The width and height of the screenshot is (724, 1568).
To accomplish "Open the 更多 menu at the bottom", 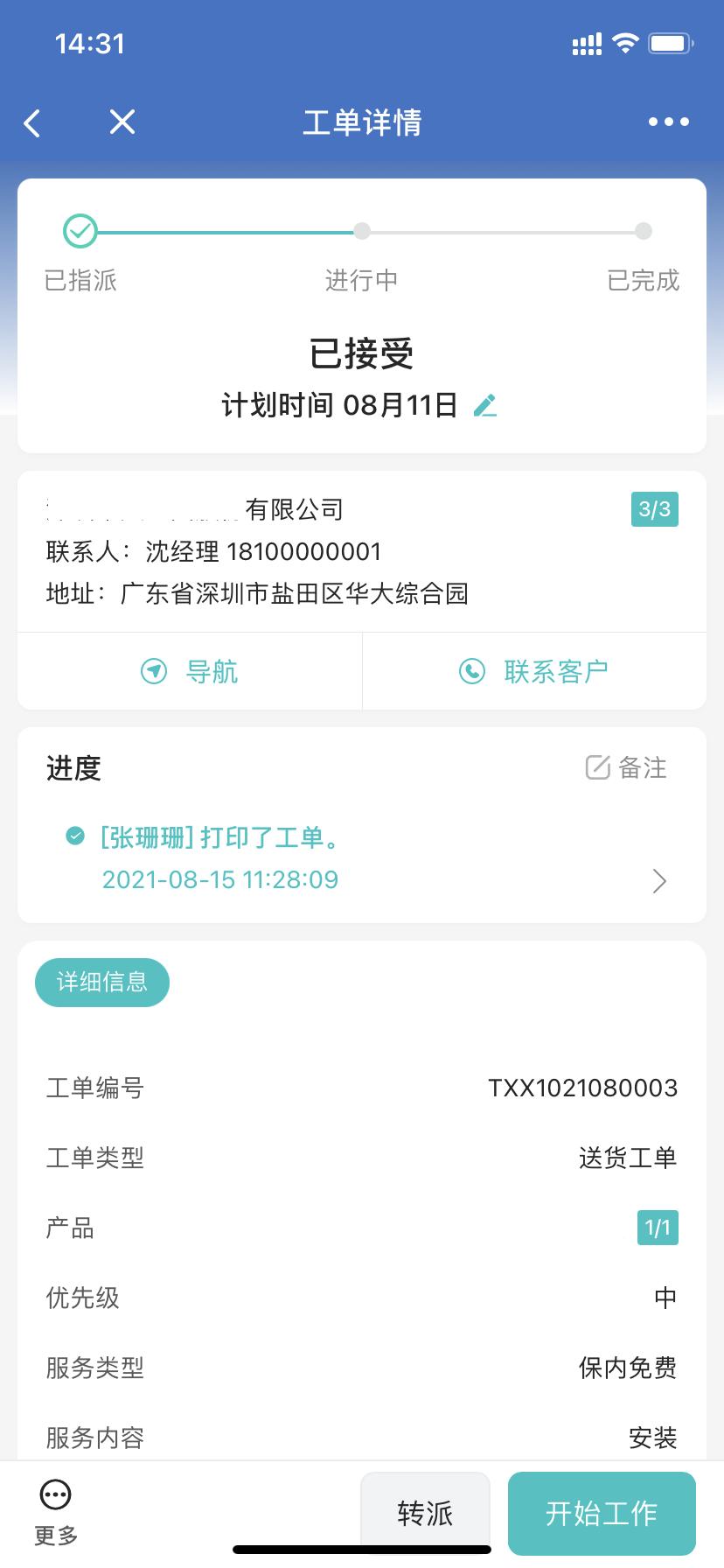I will 56,1513.
